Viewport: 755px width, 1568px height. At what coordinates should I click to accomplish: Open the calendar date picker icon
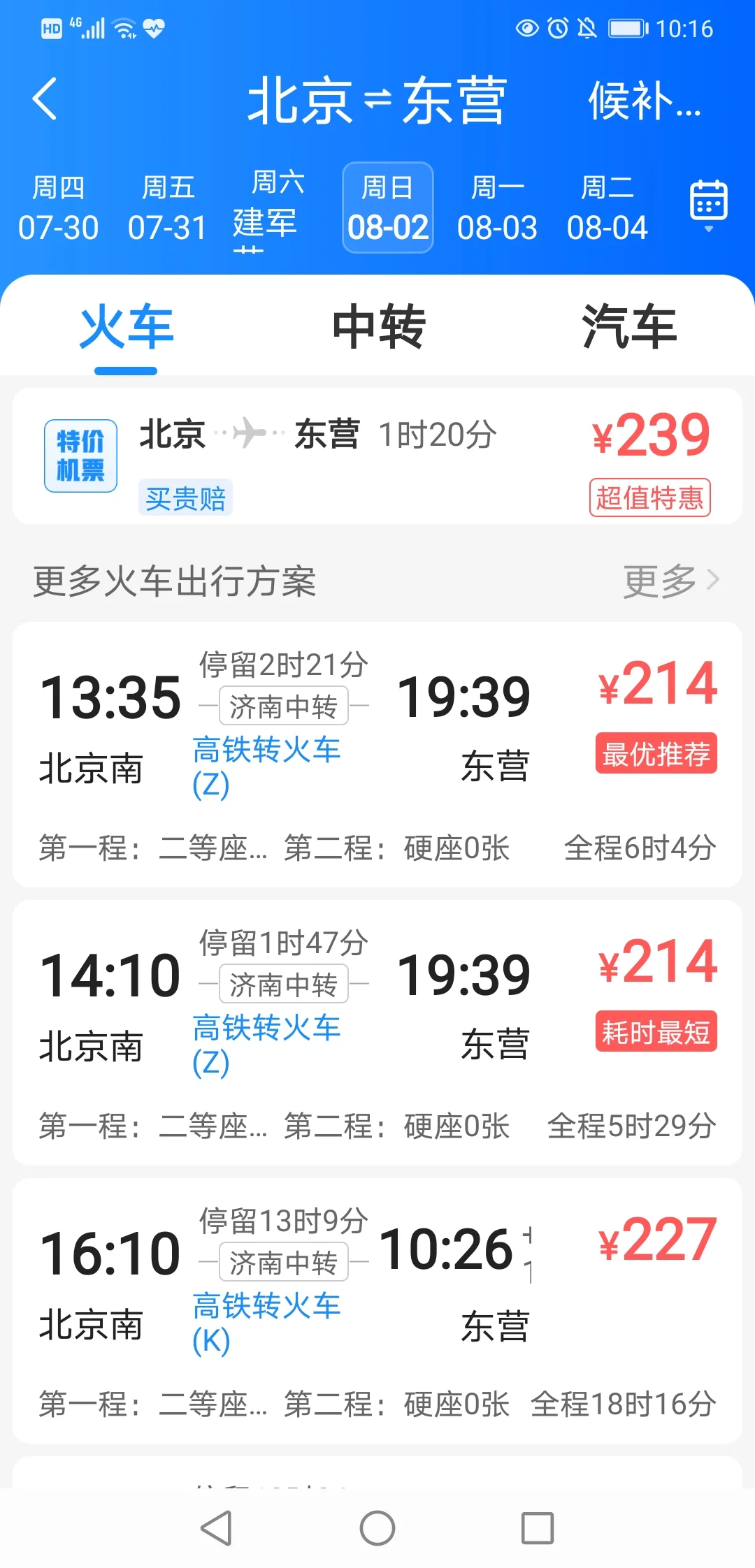click(x=708, y=202)
